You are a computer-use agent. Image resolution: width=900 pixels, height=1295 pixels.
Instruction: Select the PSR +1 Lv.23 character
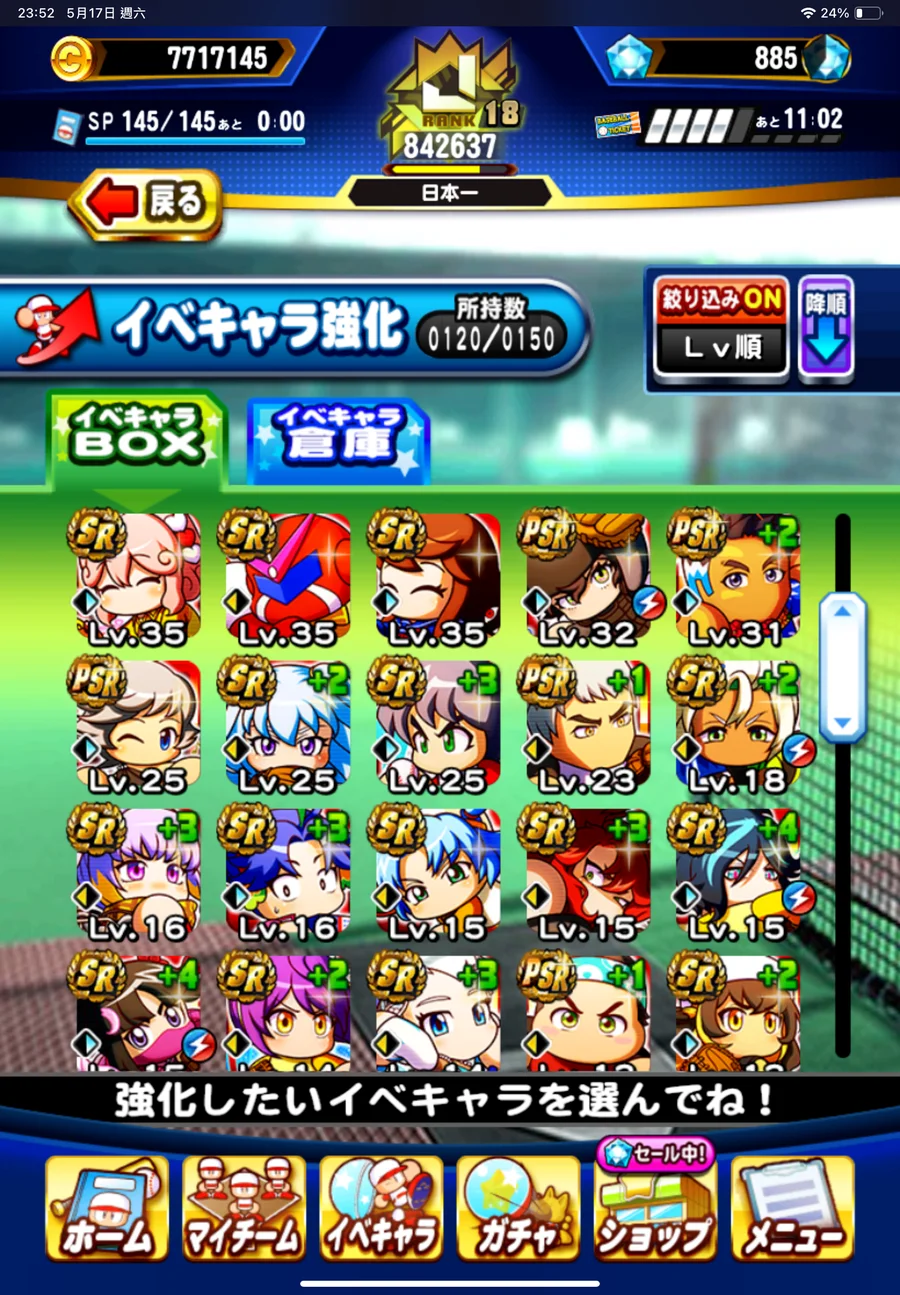(587, 726)
